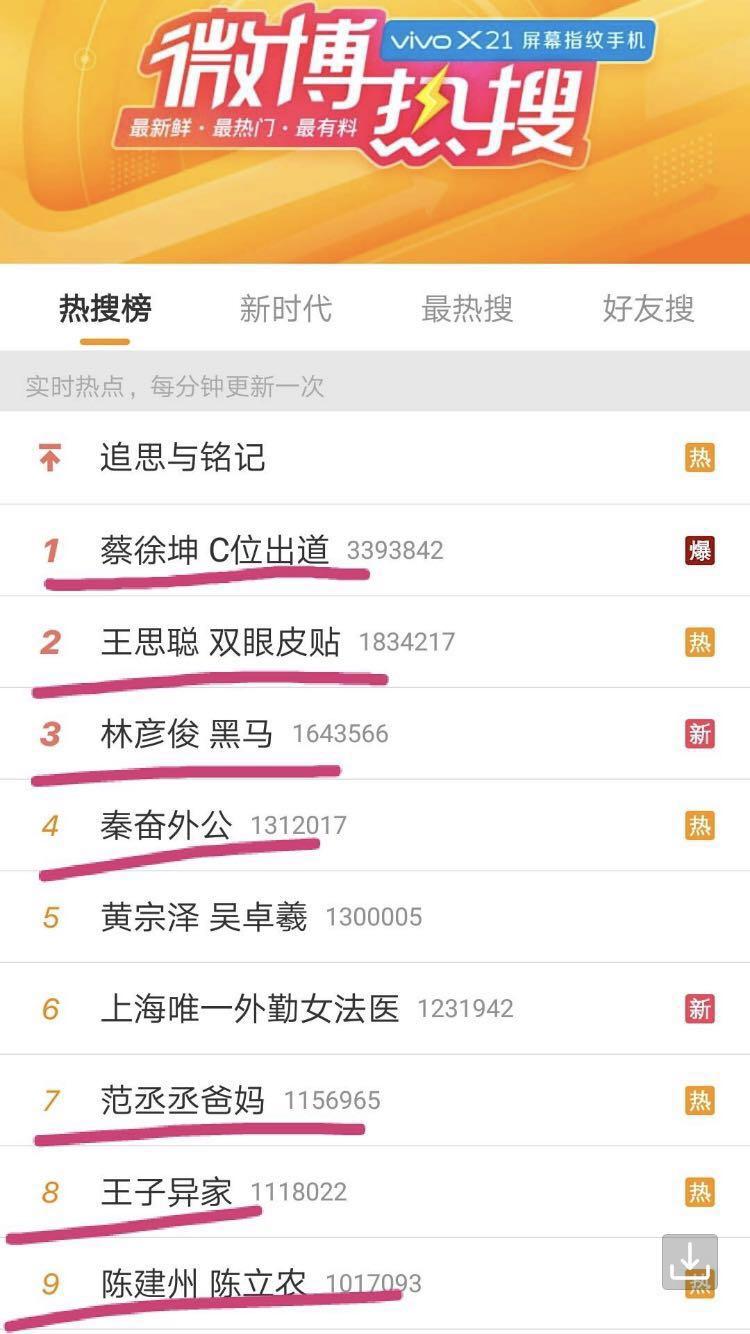The image size is (750, 1334).
Task: Open the 好友搜 tab
Action: [648, 309]
